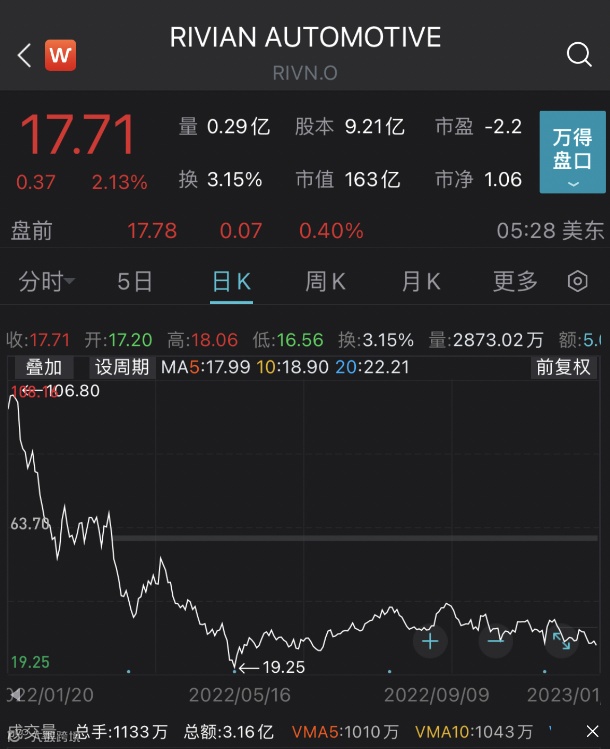This screenshot has width=610, height=749.
Task: Open the red W icon
Action: click(60, 55)
